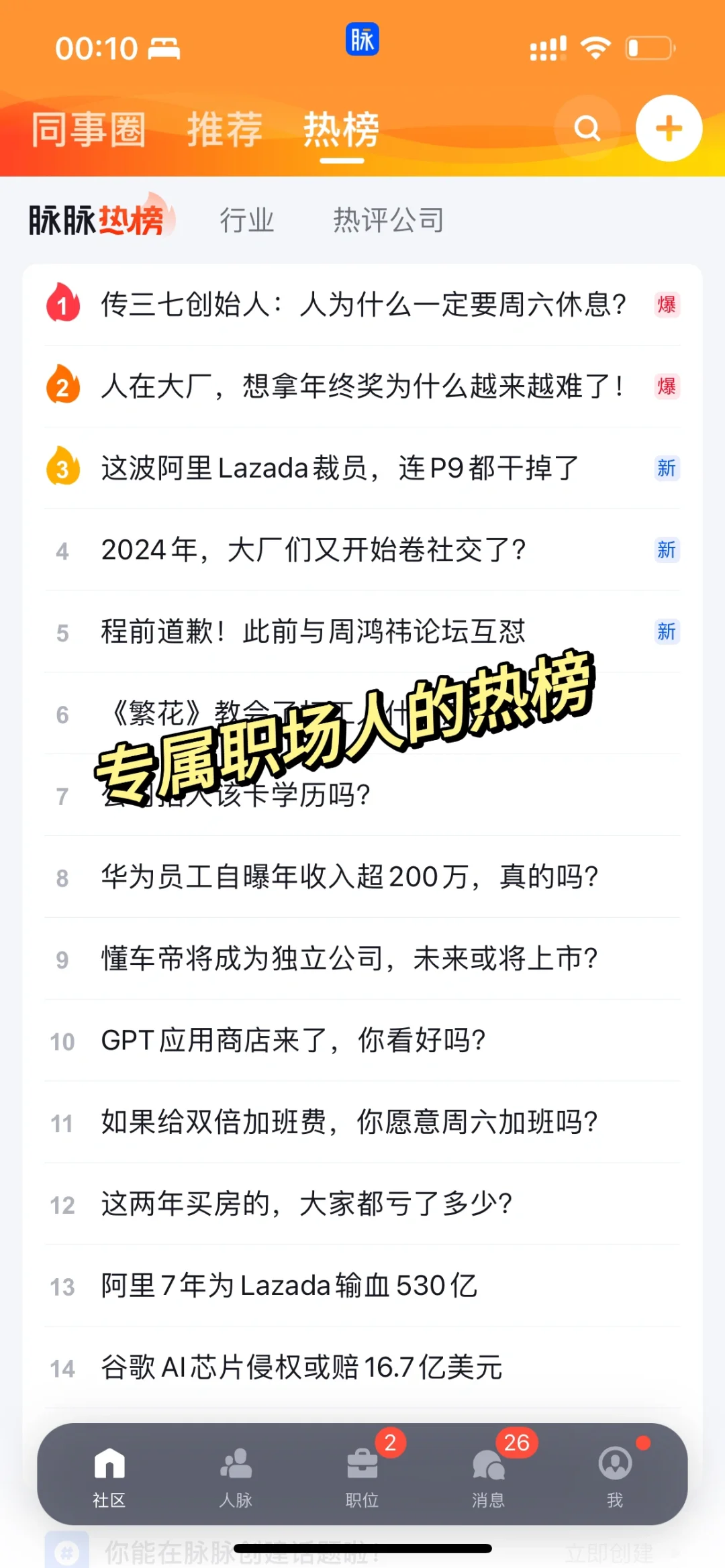This screenshot has width=725, height=1568.
Task: Select the 行业 sub-tab
Action: click(x=247, y=220)
